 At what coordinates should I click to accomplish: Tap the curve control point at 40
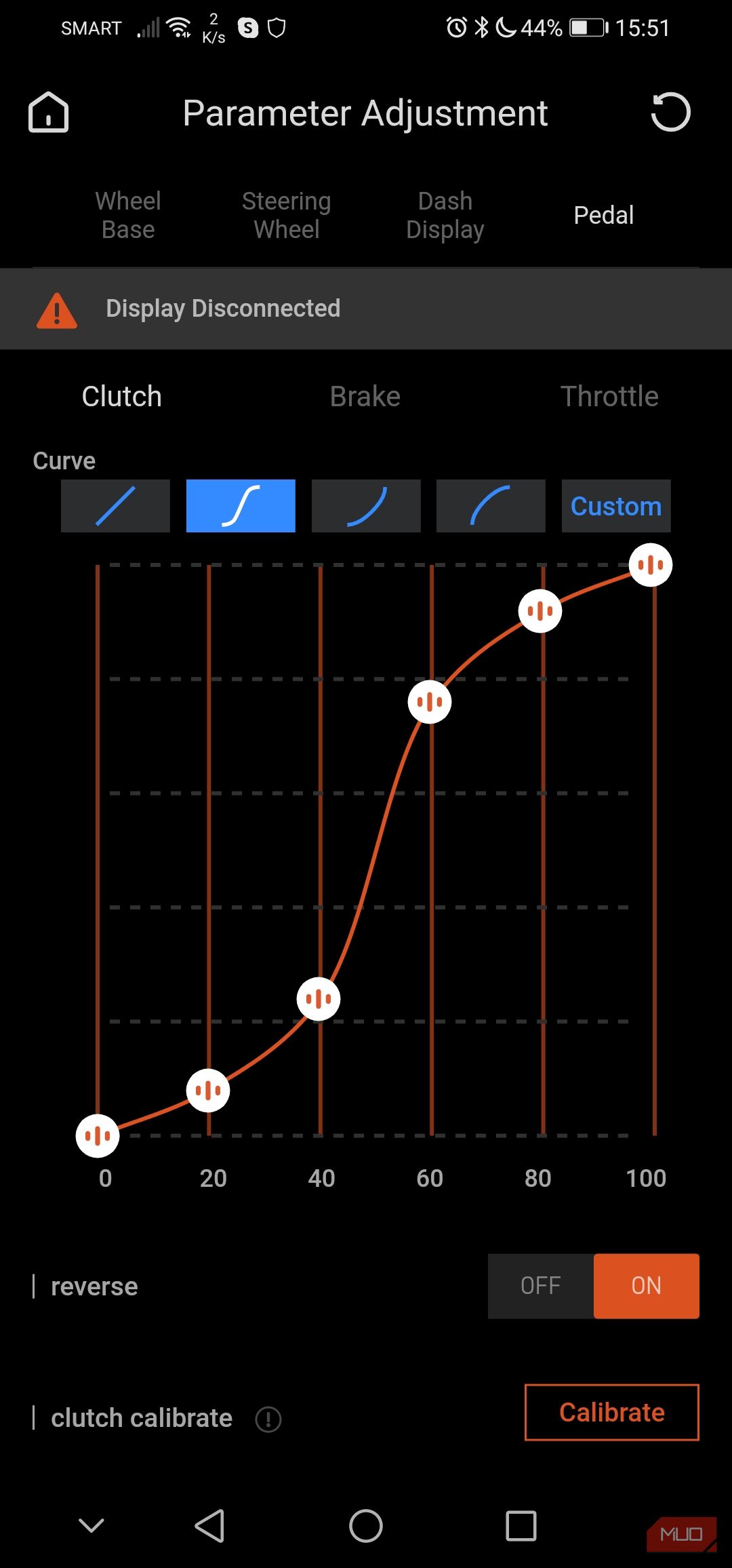[x=319, y=999]
